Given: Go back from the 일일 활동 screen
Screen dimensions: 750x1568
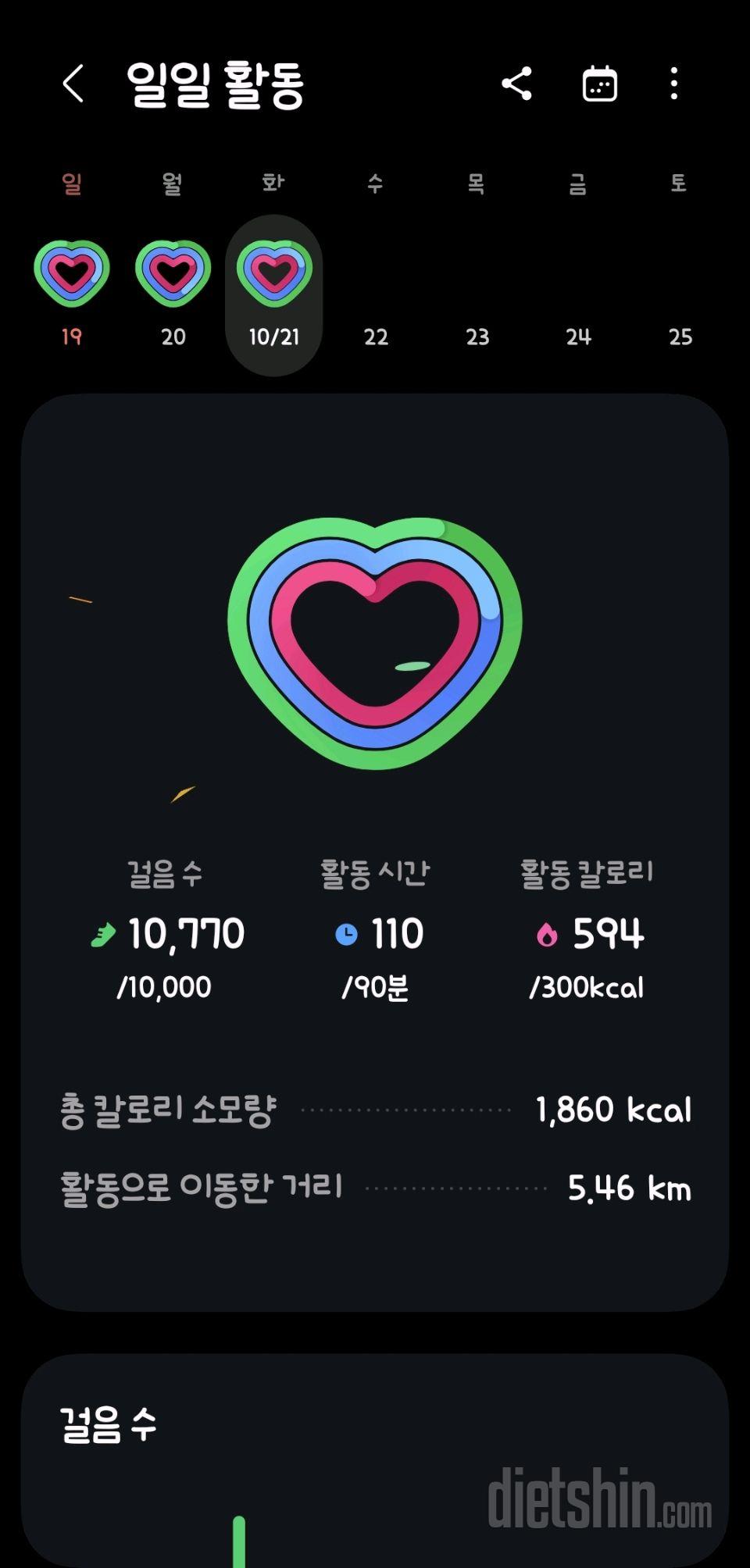Looking at the screenshot, I should pos(73,84).
